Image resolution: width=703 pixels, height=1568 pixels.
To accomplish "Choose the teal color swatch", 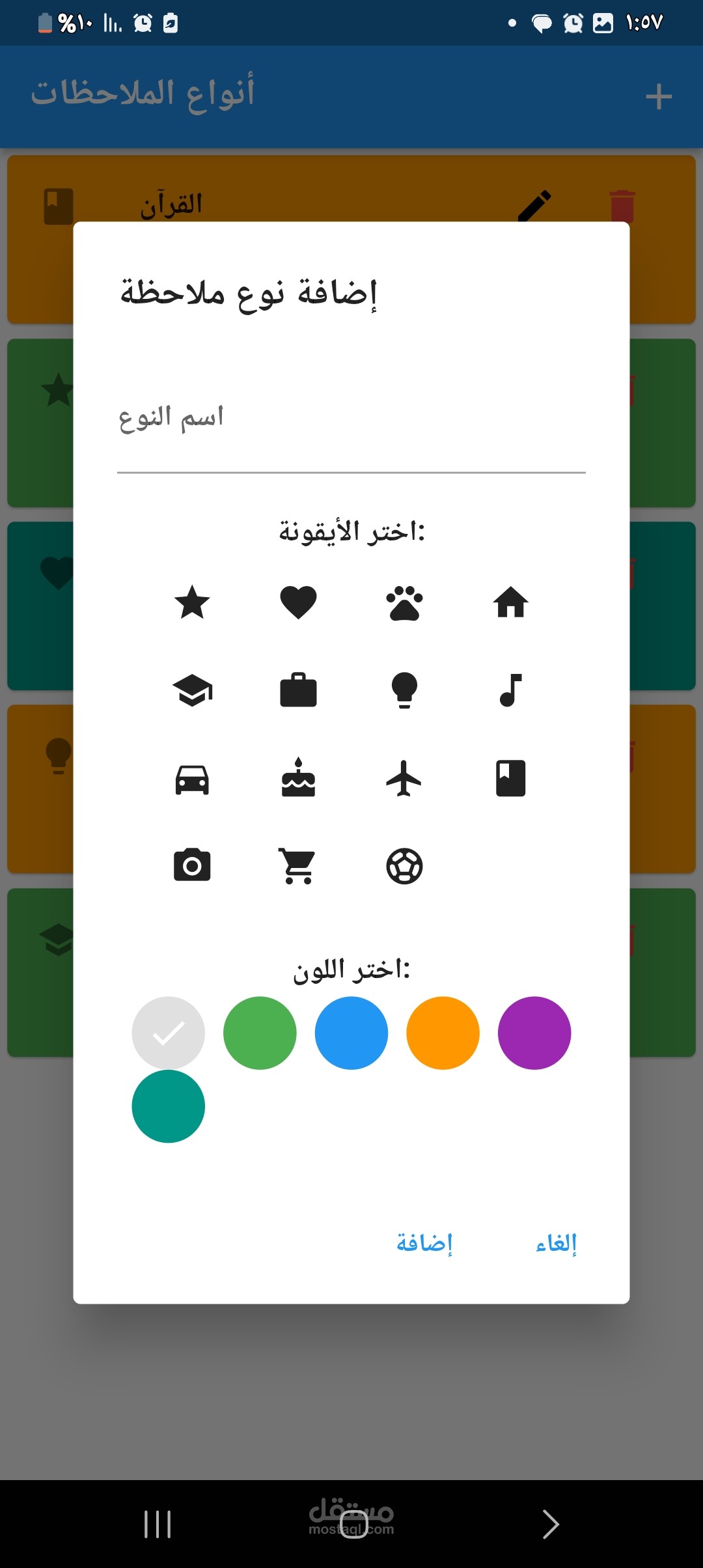I will pyautogui.click(x=168, y=1106).
